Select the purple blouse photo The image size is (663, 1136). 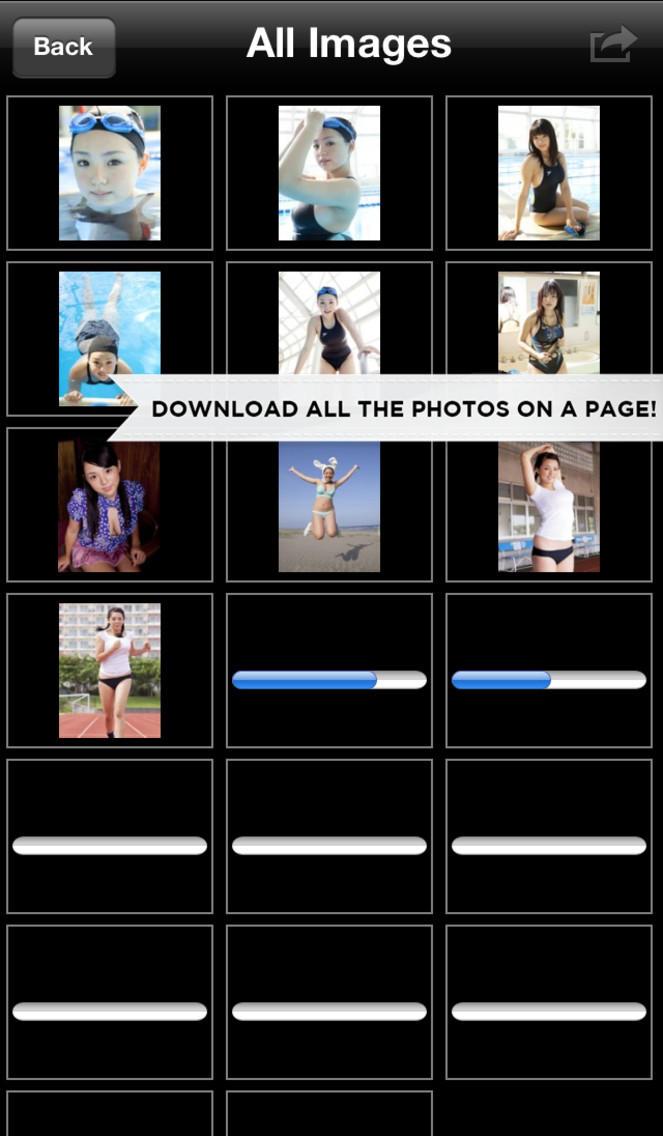point(109,506)
